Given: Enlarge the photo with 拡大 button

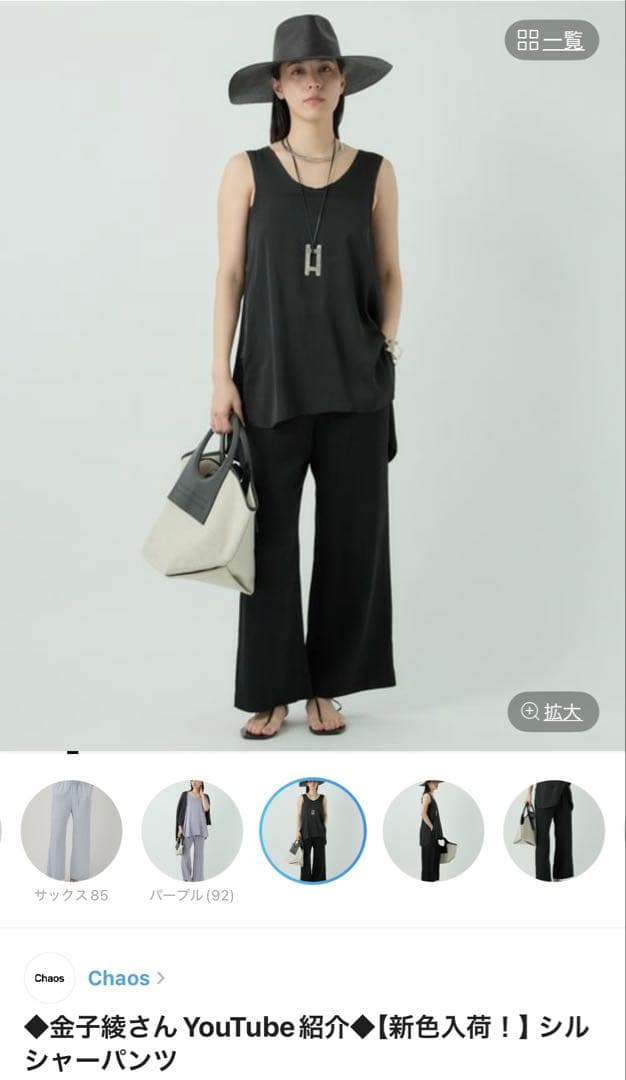Looking at the screenshot, I should coord(552,712).
